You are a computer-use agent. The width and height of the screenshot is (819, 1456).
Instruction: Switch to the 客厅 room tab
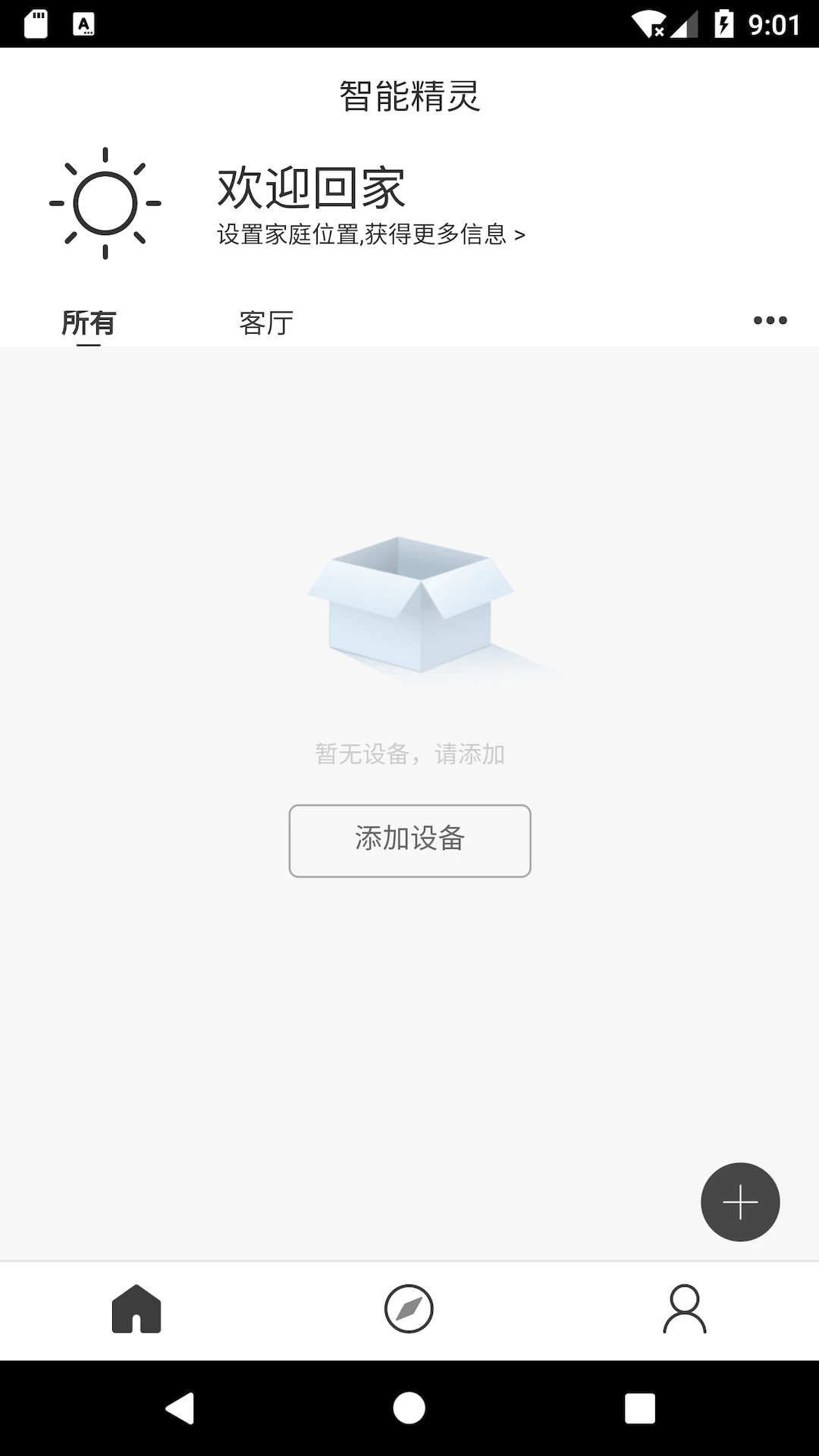265,323
